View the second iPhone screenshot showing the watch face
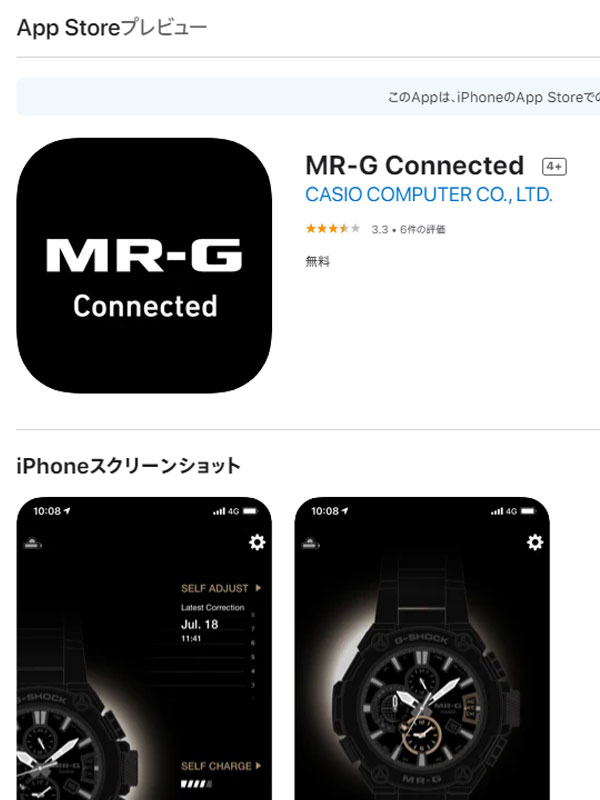Viewport: 600px width, 800px height. coord(421,650)
